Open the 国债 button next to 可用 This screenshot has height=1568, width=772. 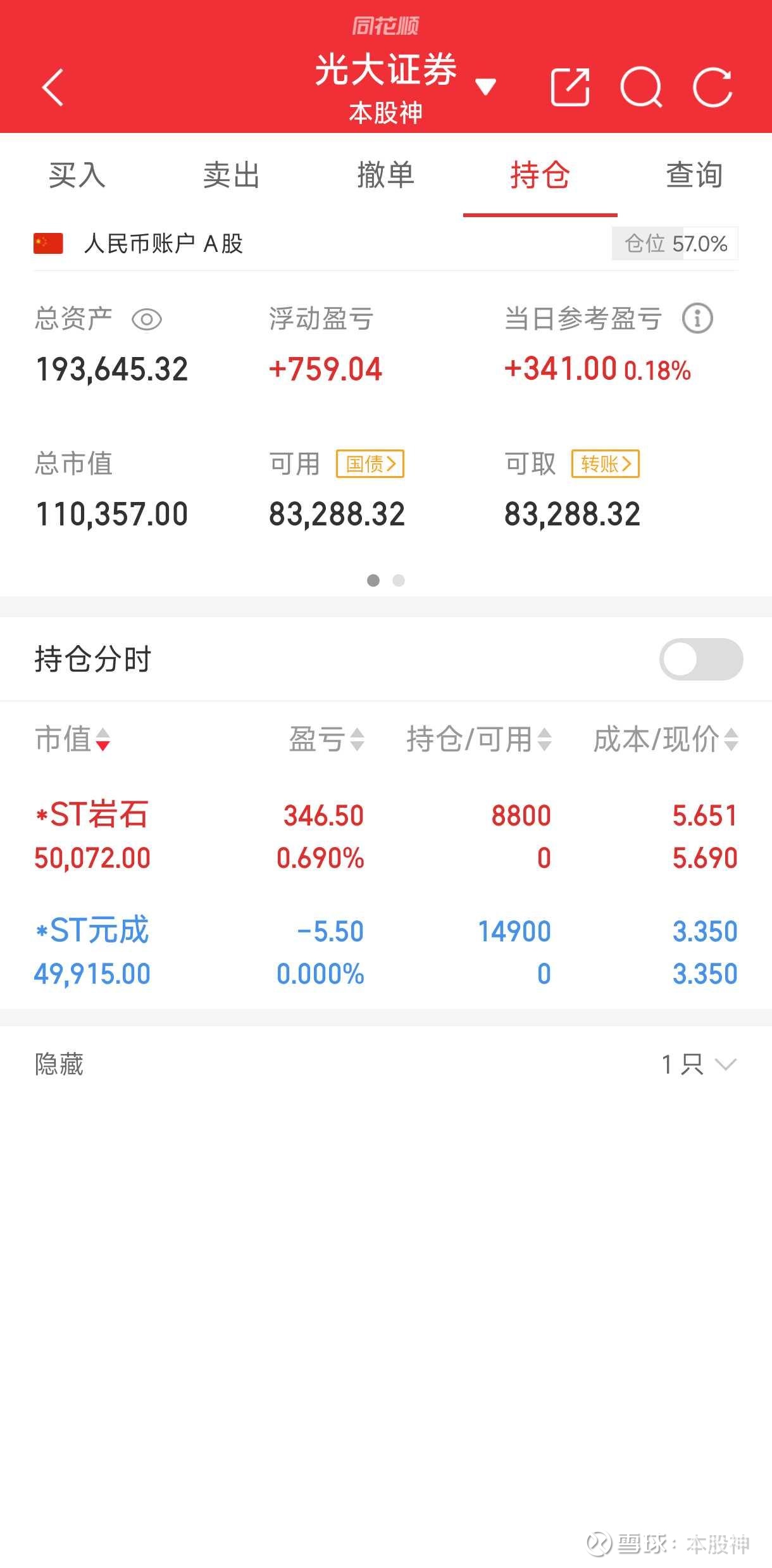[x=371, y=464]
